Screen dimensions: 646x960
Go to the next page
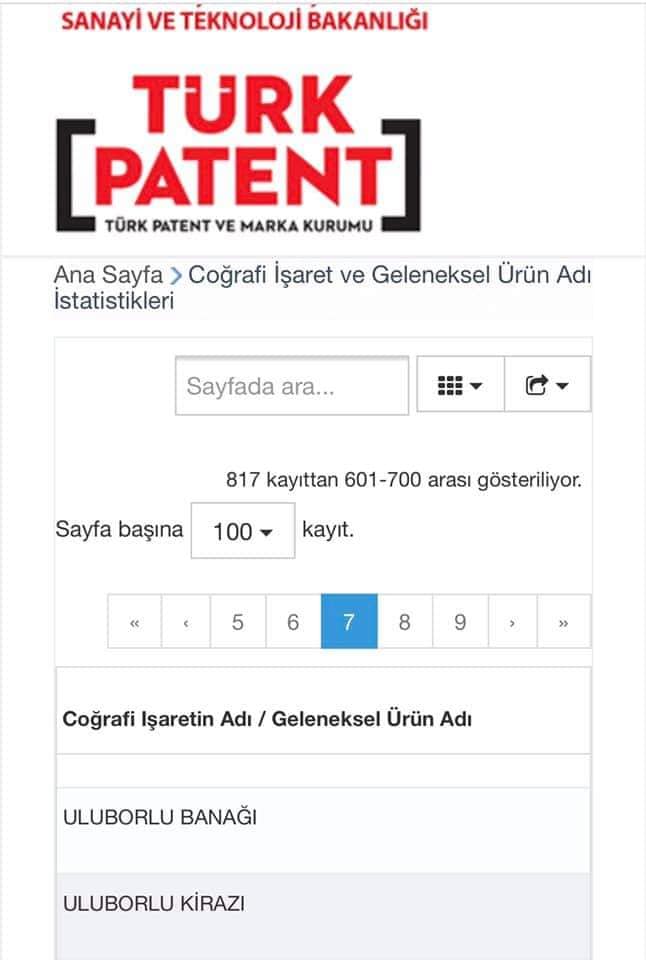pos(512,622)
